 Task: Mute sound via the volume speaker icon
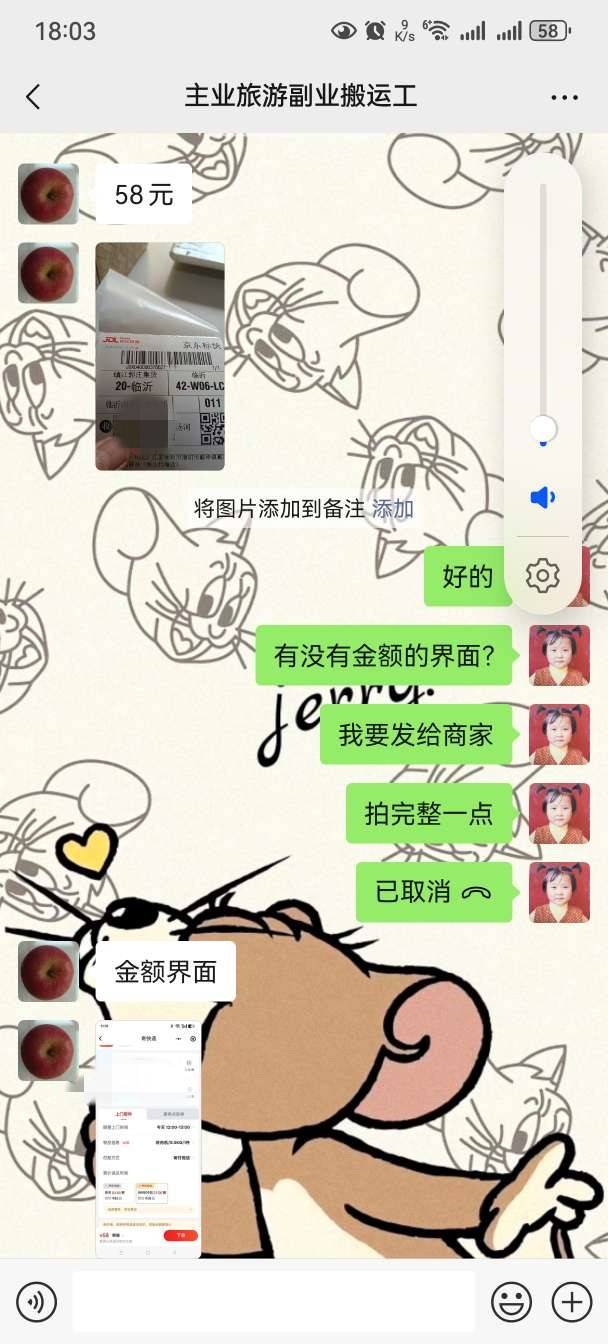pos(543,497)
